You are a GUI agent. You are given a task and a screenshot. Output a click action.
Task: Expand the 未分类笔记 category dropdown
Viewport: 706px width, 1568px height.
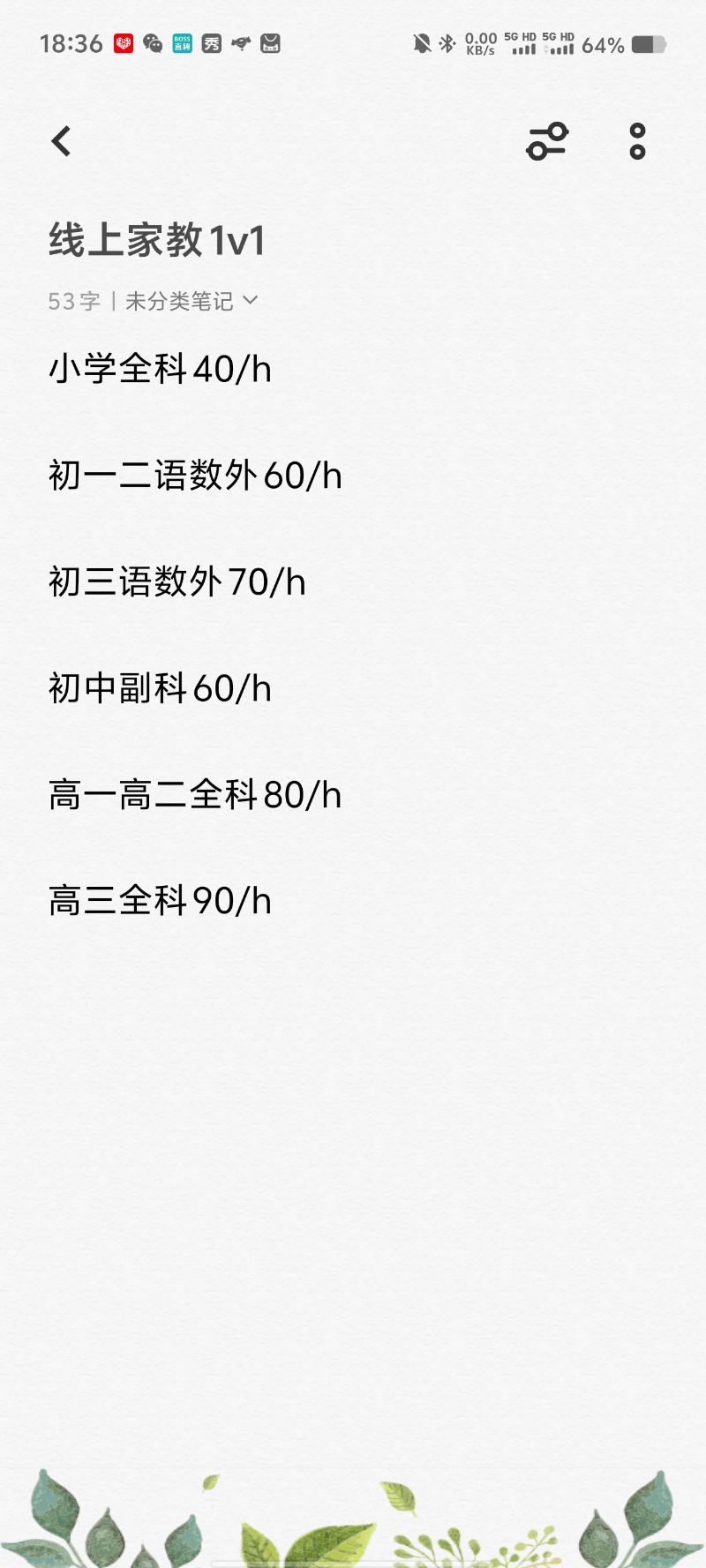[x=192, y=301]
